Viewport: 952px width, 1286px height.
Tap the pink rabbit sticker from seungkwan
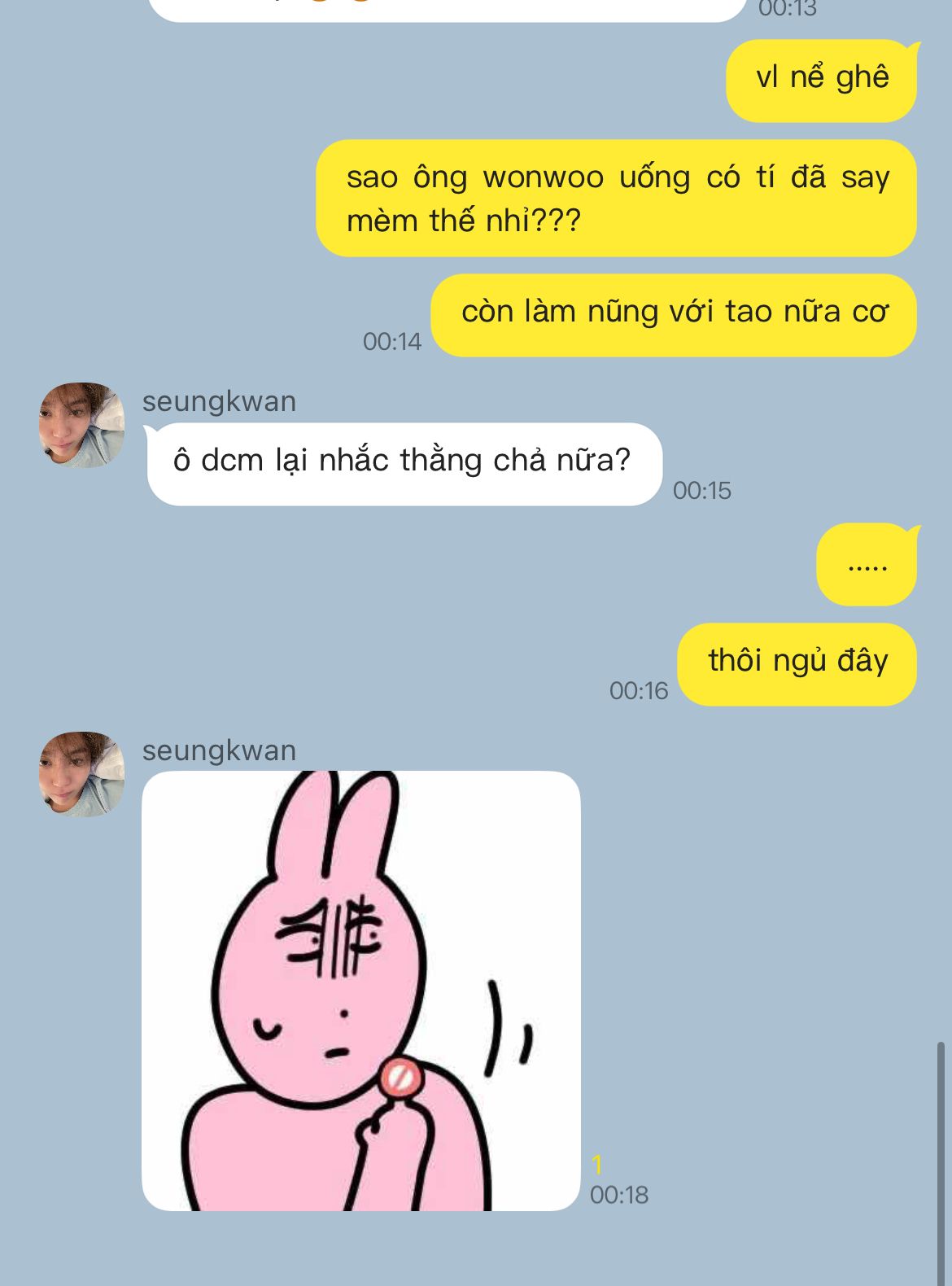pos(360,991)
